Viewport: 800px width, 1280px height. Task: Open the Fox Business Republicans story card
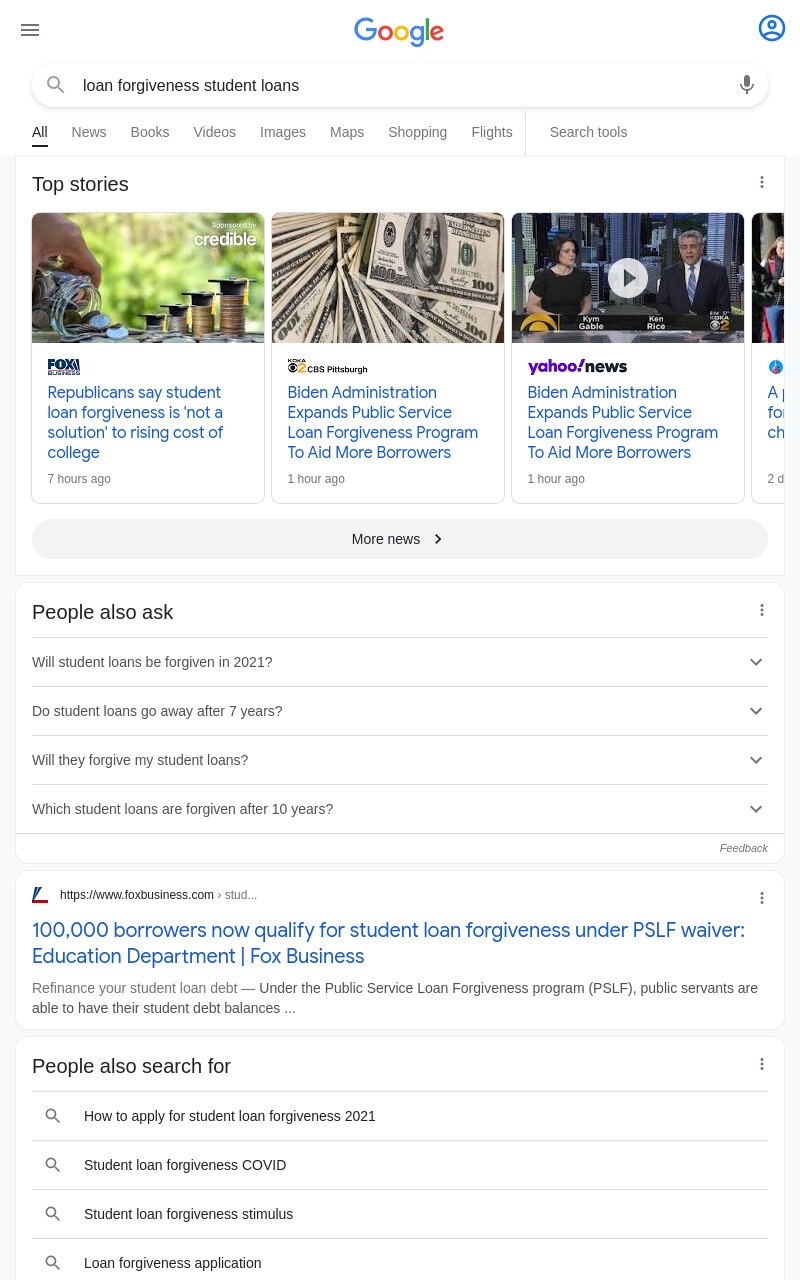[148, 358]
